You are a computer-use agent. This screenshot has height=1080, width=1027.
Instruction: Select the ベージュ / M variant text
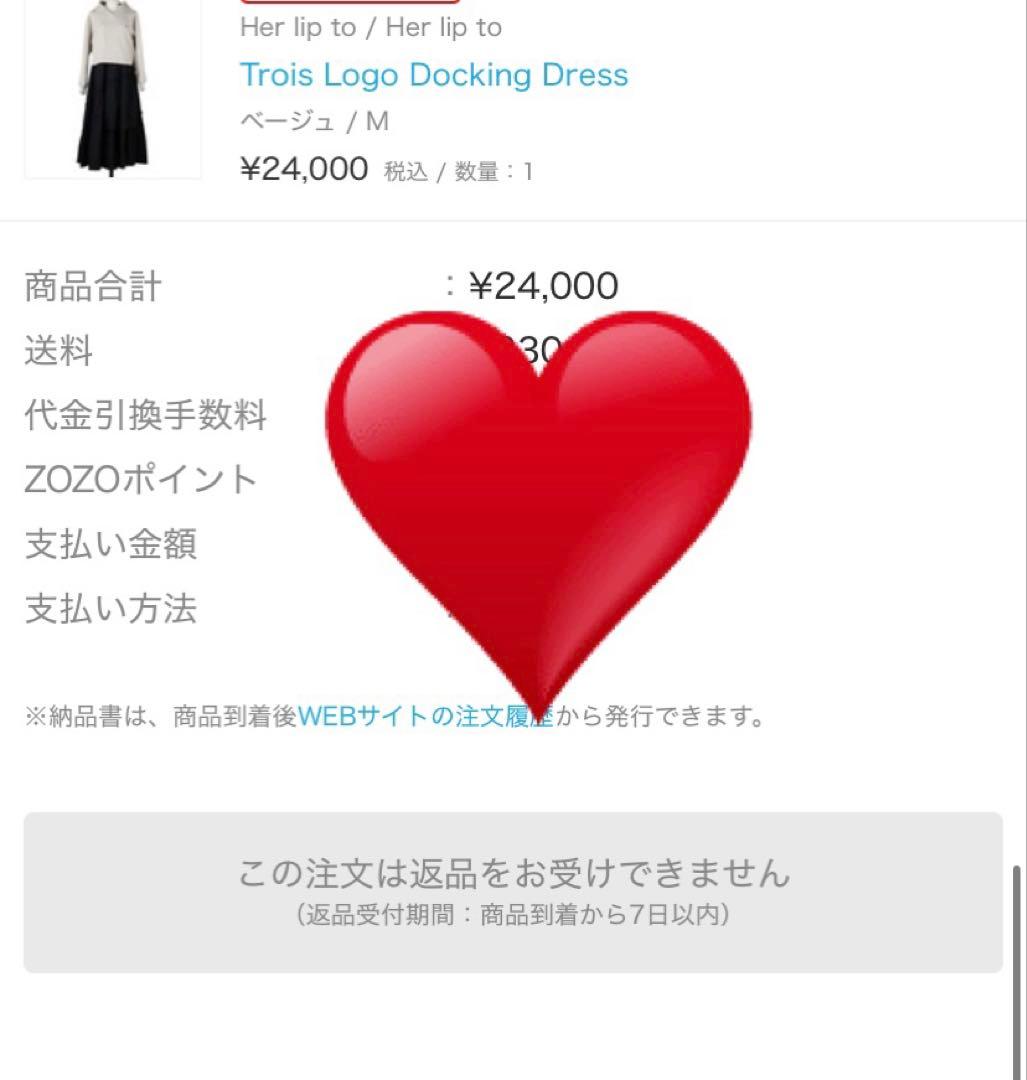[311, 121]
